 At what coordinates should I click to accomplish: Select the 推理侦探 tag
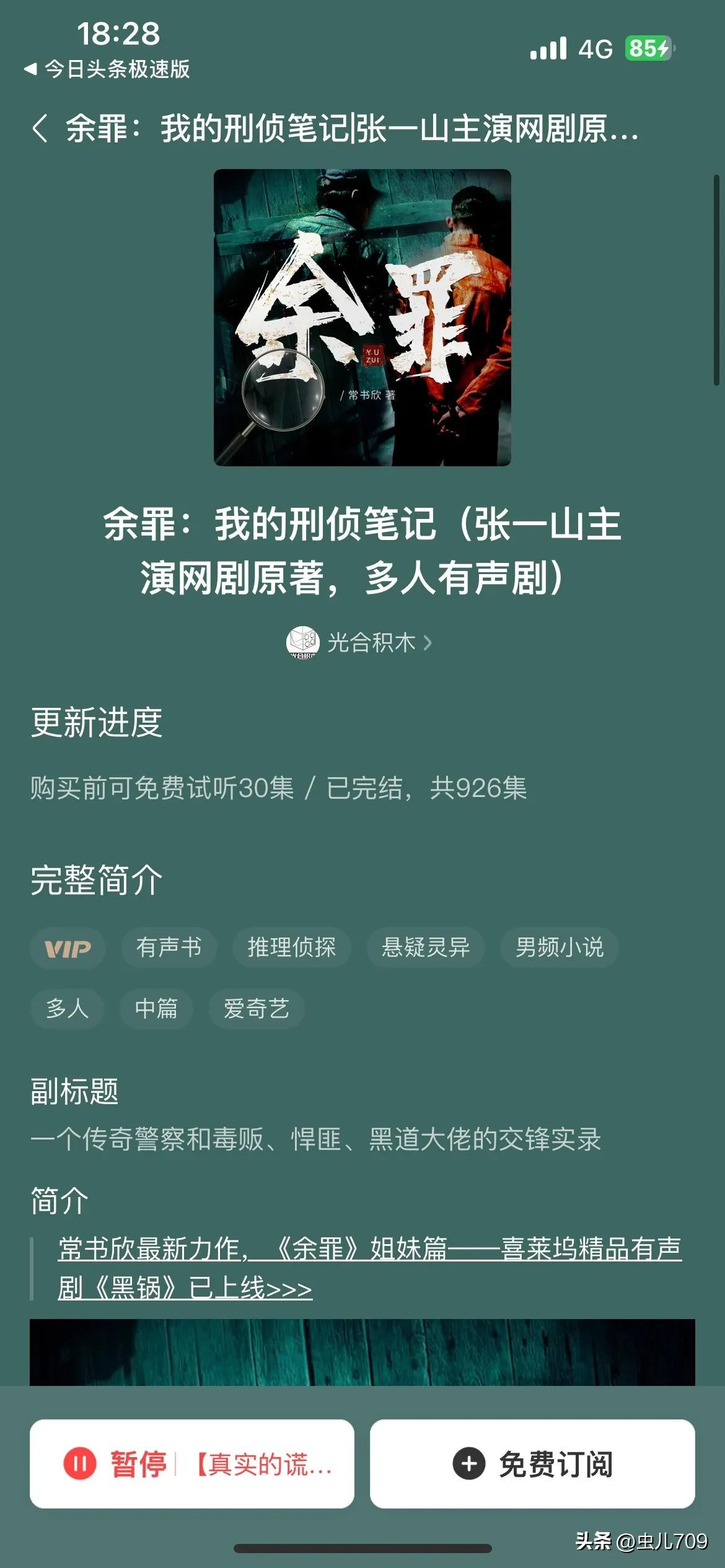(292, 948)
